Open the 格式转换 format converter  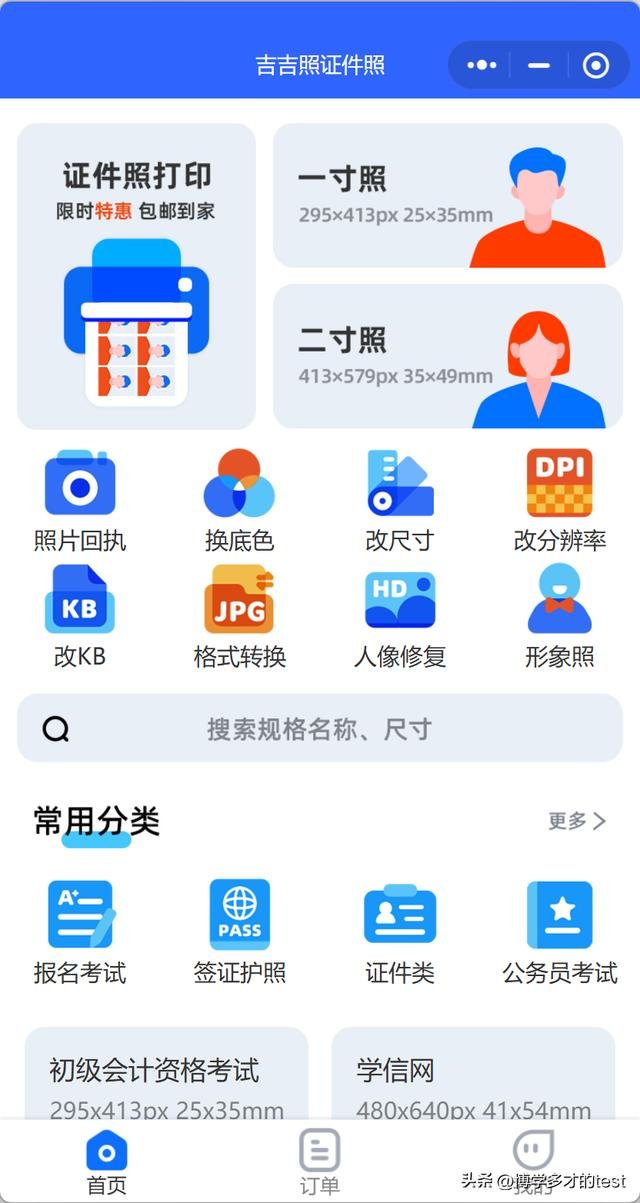[x=239, y=616]
